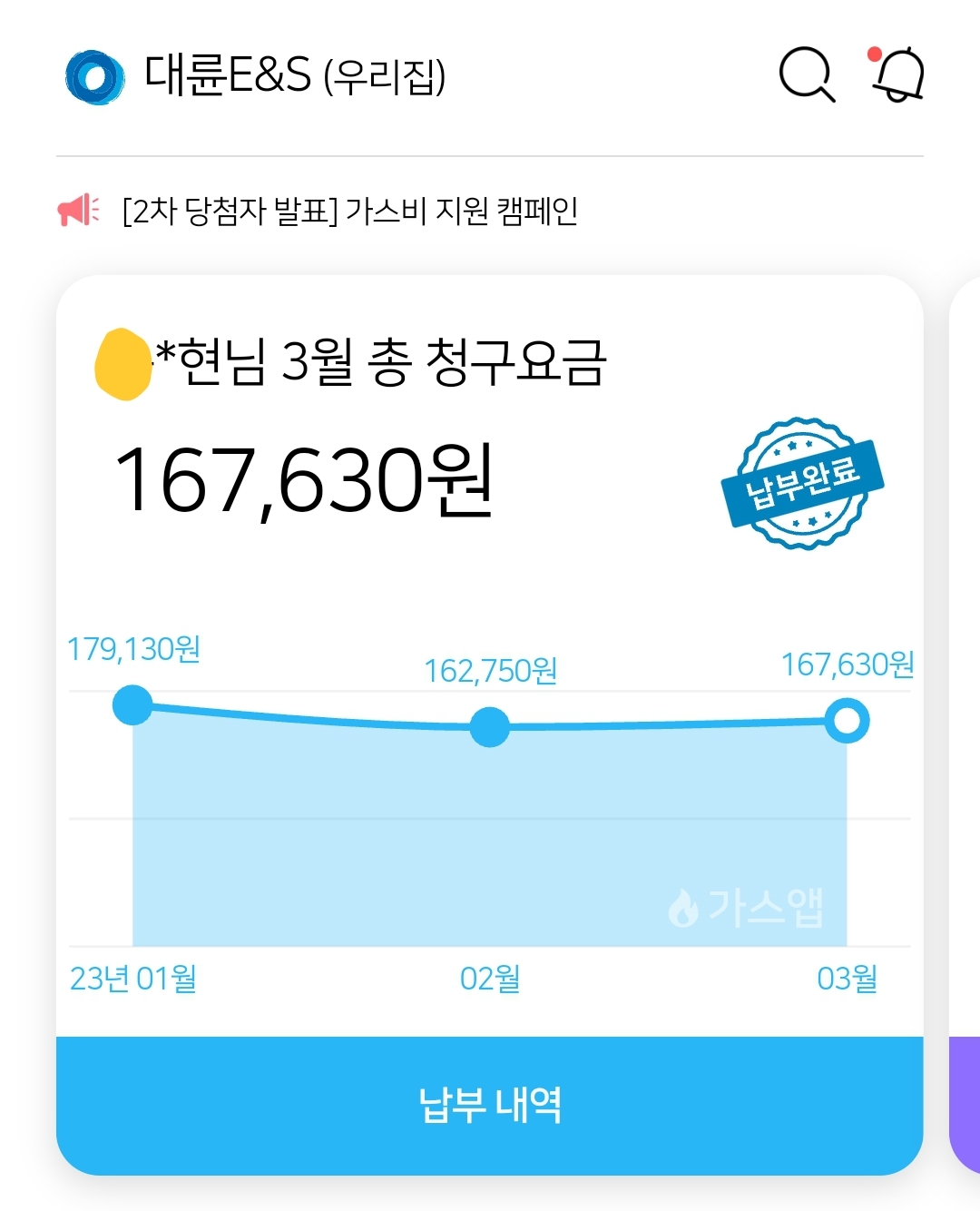Select the January 179,130원 chart point
Viewport: 980px width, 1211px height.
pyautogui.click(x=132, y=705)
